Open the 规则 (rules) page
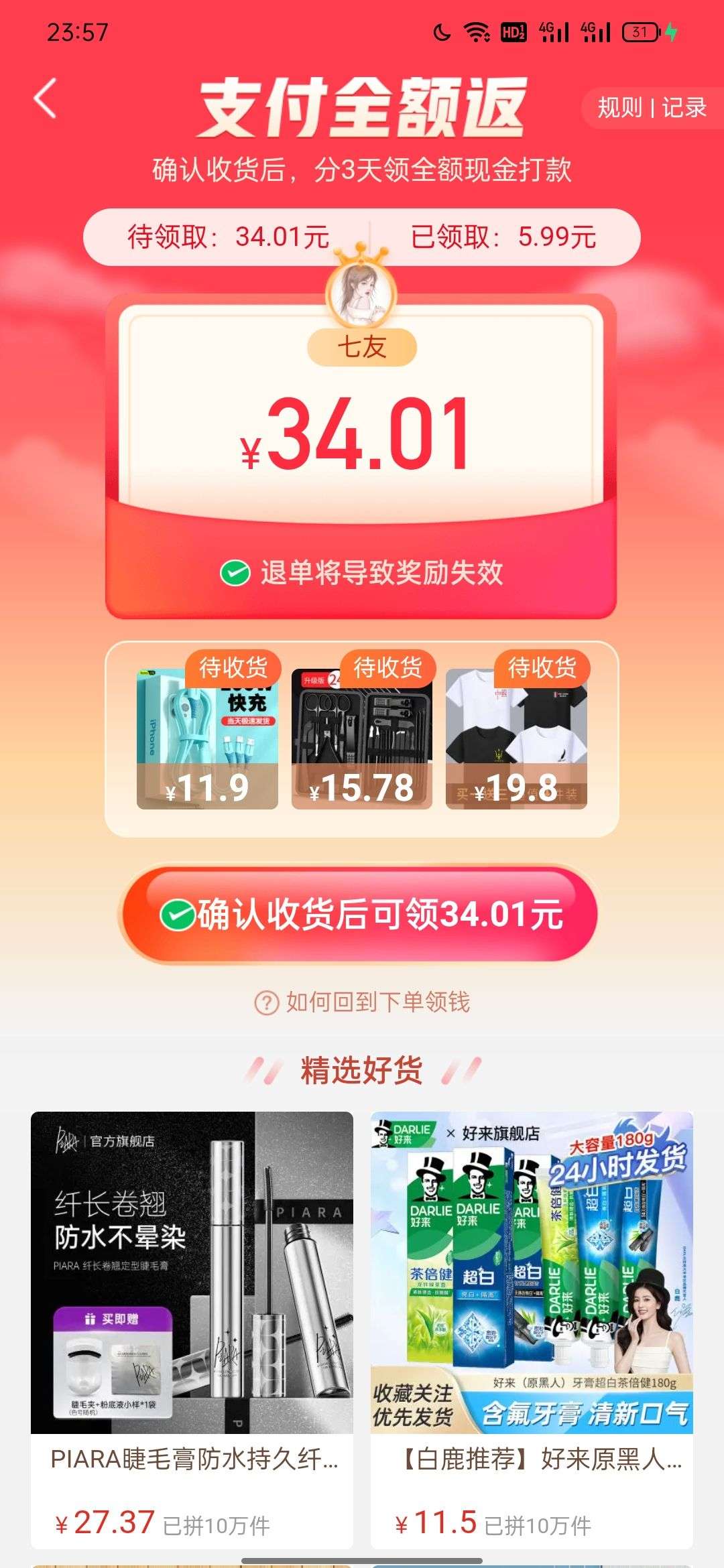The width and height of the screenshot is (724, 1568). click(x=619, y=107)
